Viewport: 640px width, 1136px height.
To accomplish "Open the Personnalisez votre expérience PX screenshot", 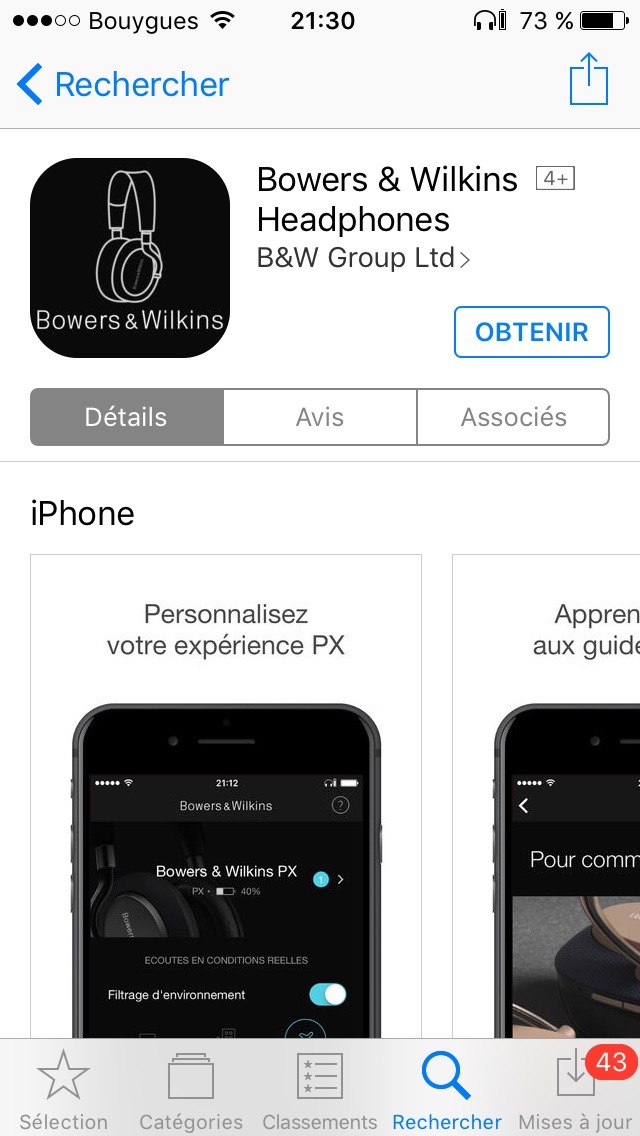I will [225, 796].
